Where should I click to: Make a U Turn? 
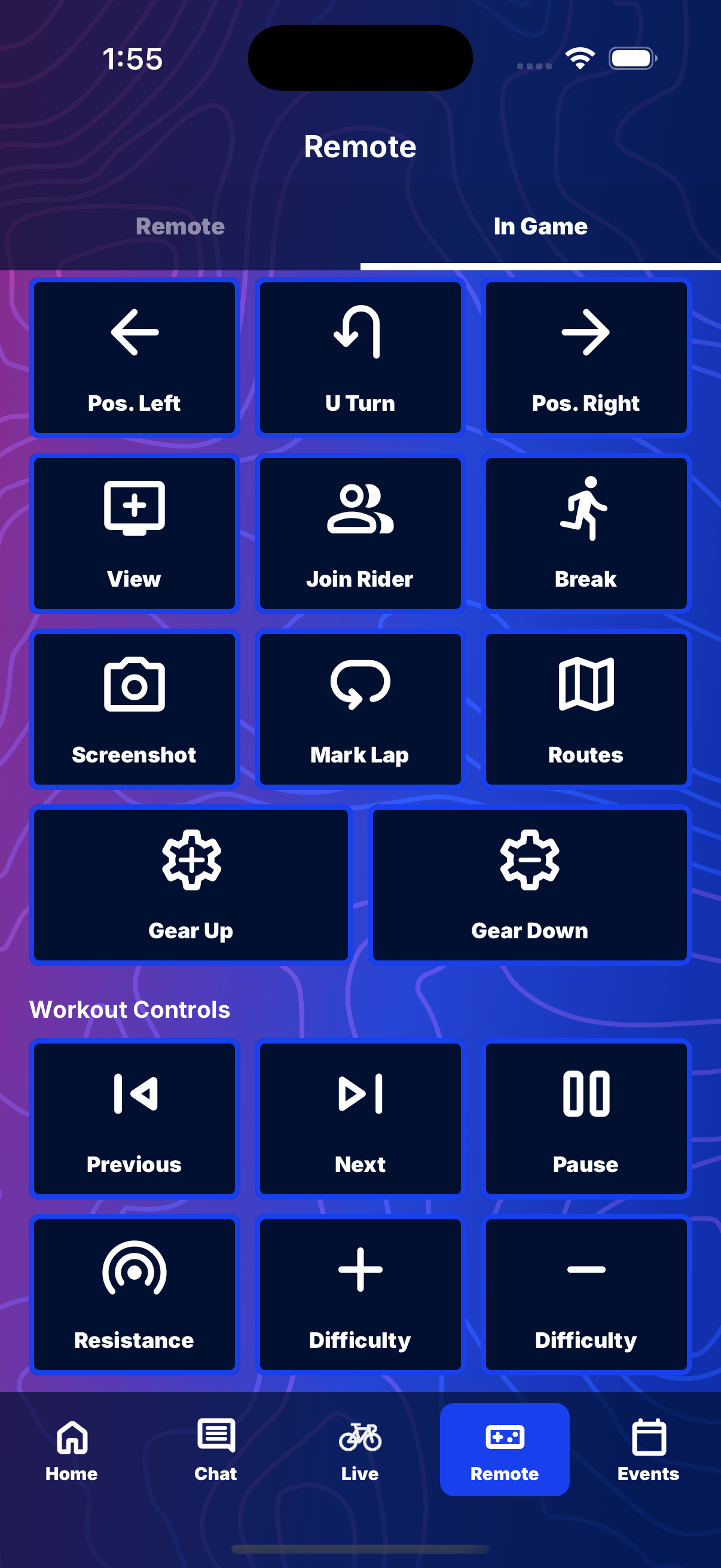[360, 357]
